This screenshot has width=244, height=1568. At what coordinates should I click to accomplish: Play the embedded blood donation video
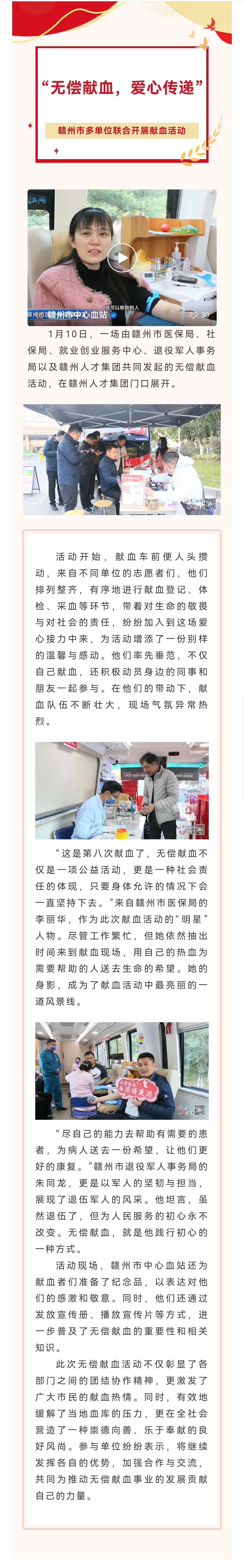(x=122, y=257)
